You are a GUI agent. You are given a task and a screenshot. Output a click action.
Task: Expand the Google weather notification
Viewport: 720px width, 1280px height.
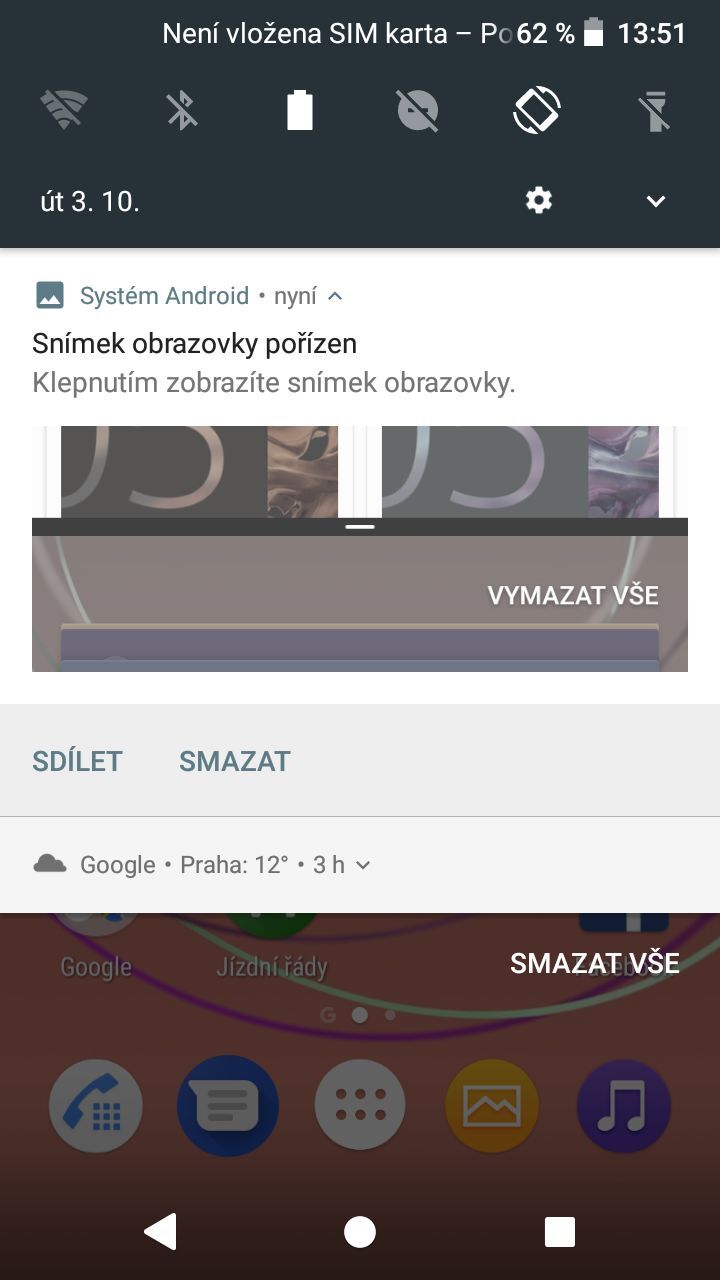click(x=363, y=864)
